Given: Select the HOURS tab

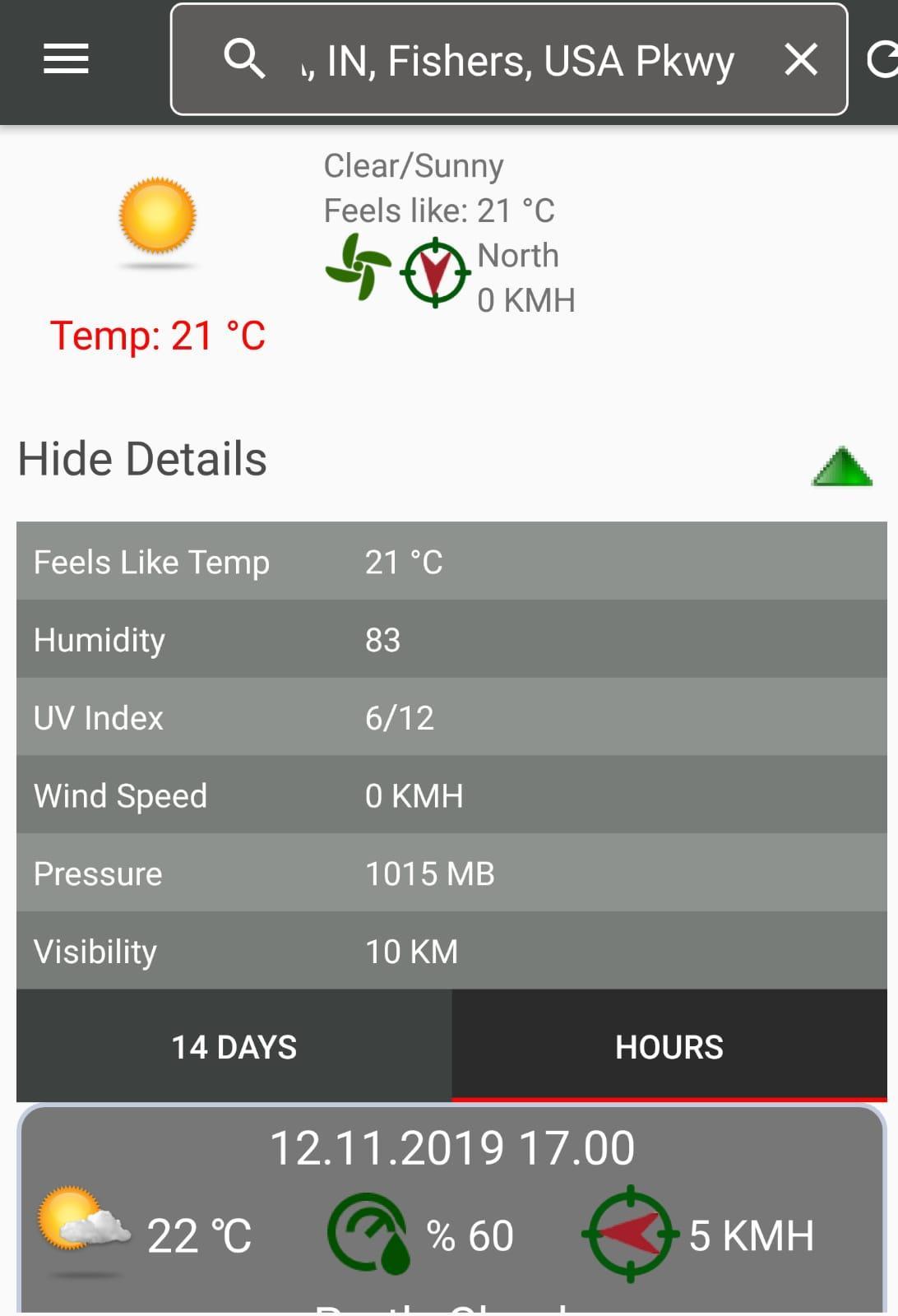Looking at the screenshot, I should click(x=668, y=1046).
